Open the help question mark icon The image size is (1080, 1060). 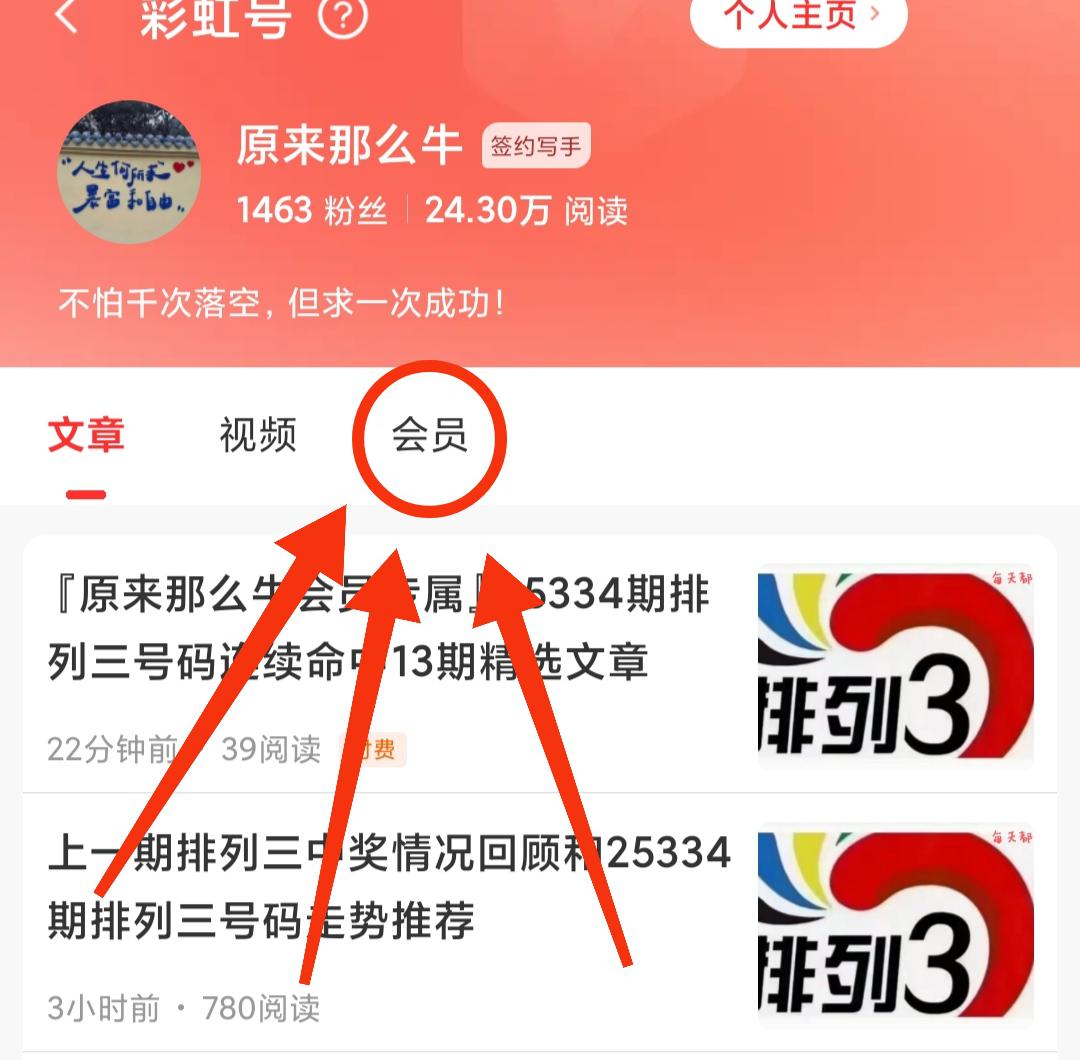tap(343, 18)
